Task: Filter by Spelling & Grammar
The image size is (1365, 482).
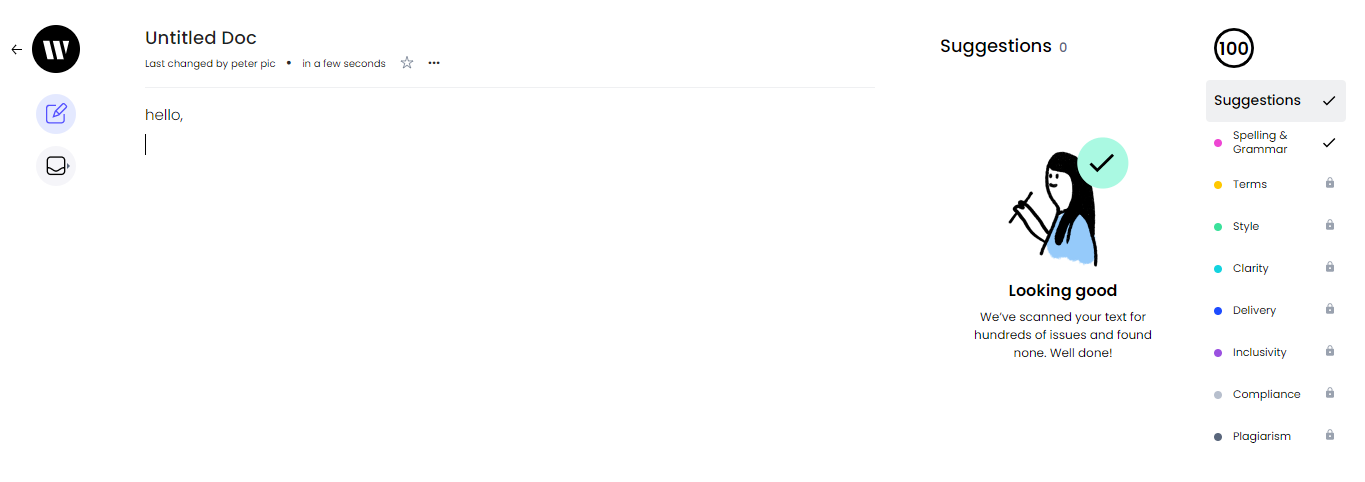Action: coord(1260,143)
